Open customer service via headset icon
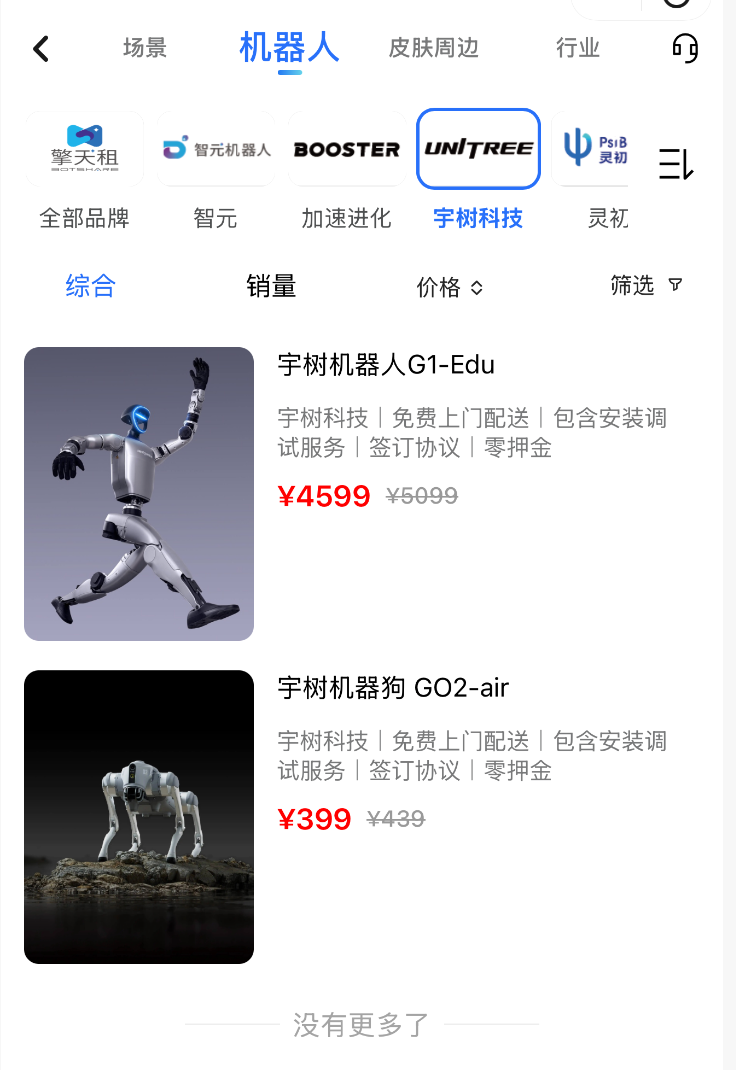 coord(684,48)
